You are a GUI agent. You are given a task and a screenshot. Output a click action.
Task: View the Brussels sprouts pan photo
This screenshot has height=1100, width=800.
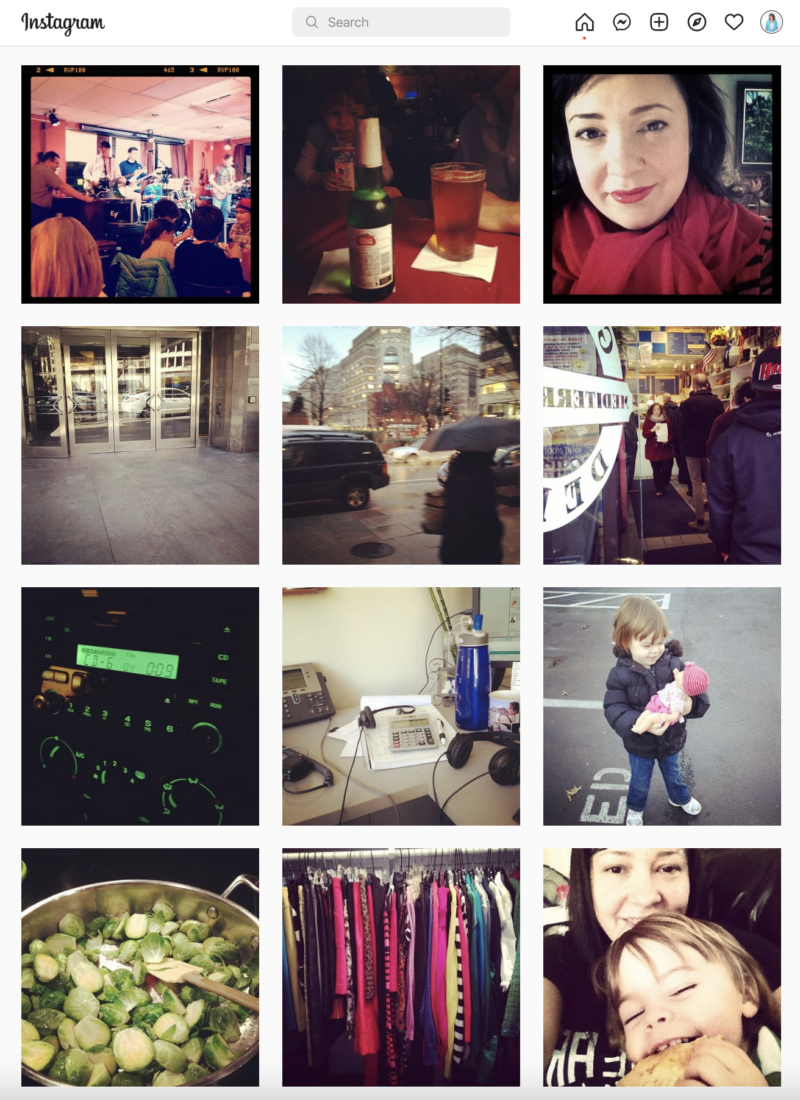[x=140, y=967]
